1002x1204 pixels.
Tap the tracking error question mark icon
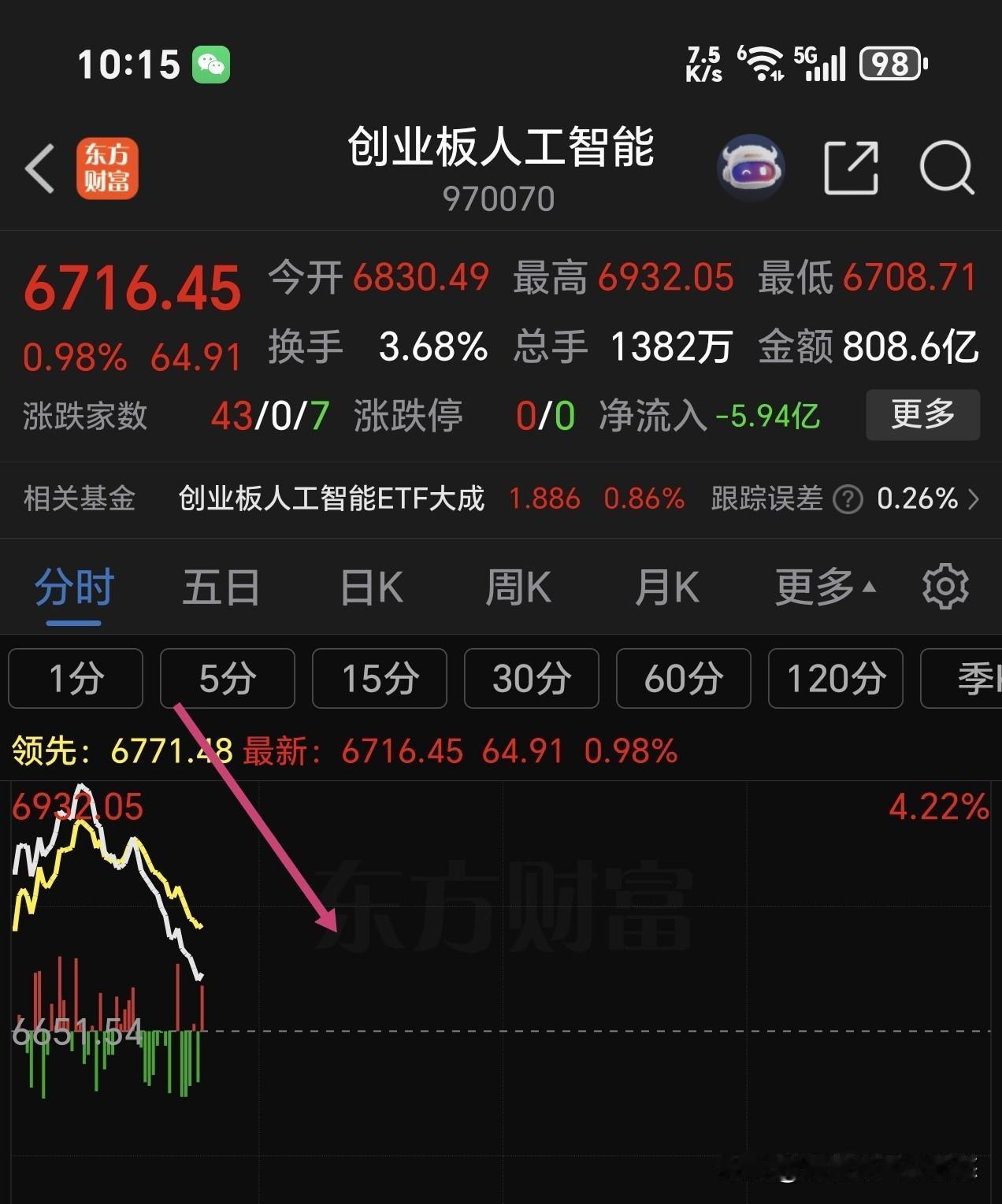pyautogui.click(x=847, y=499)
